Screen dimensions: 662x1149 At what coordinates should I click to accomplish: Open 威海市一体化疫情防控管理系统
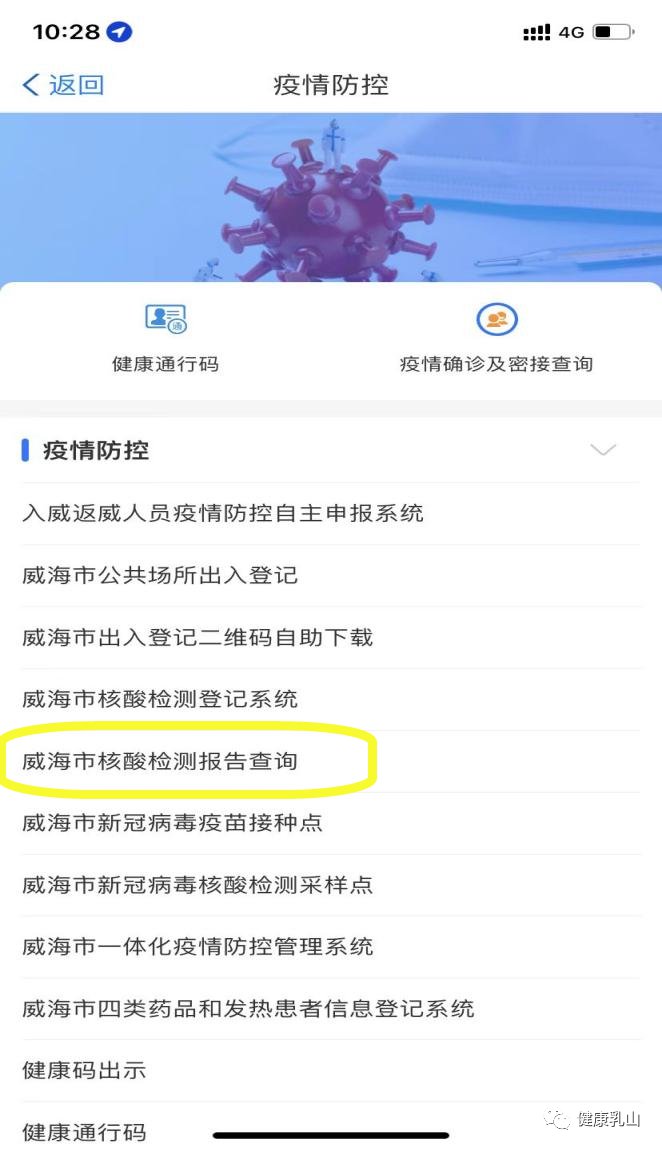coord(197,946)
